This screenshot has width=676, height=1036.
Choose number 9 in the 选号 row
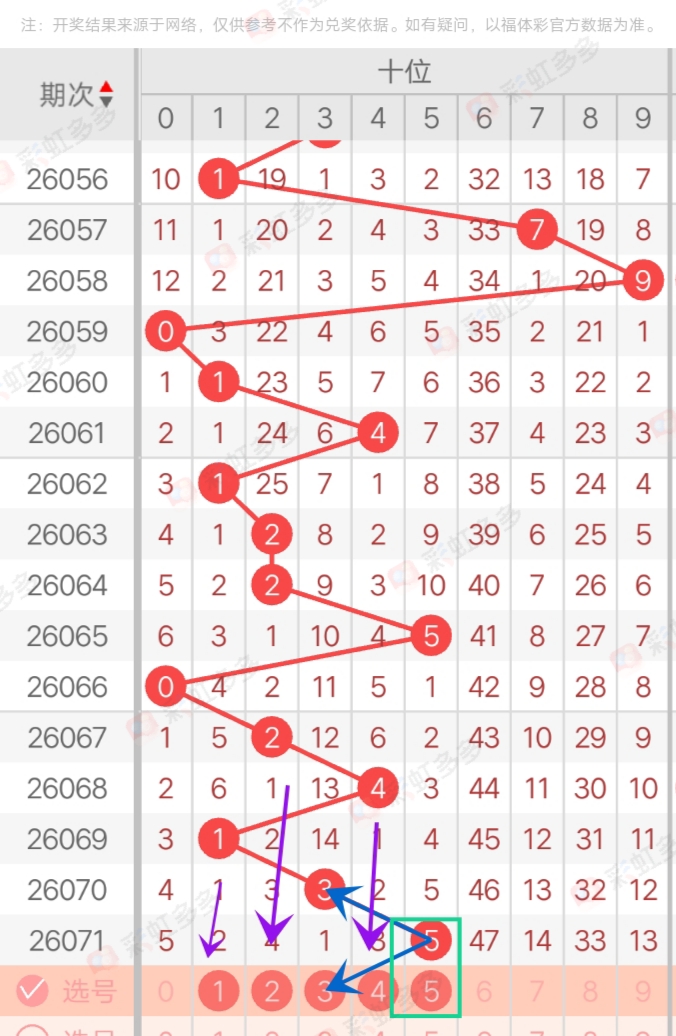click(643, 991)
